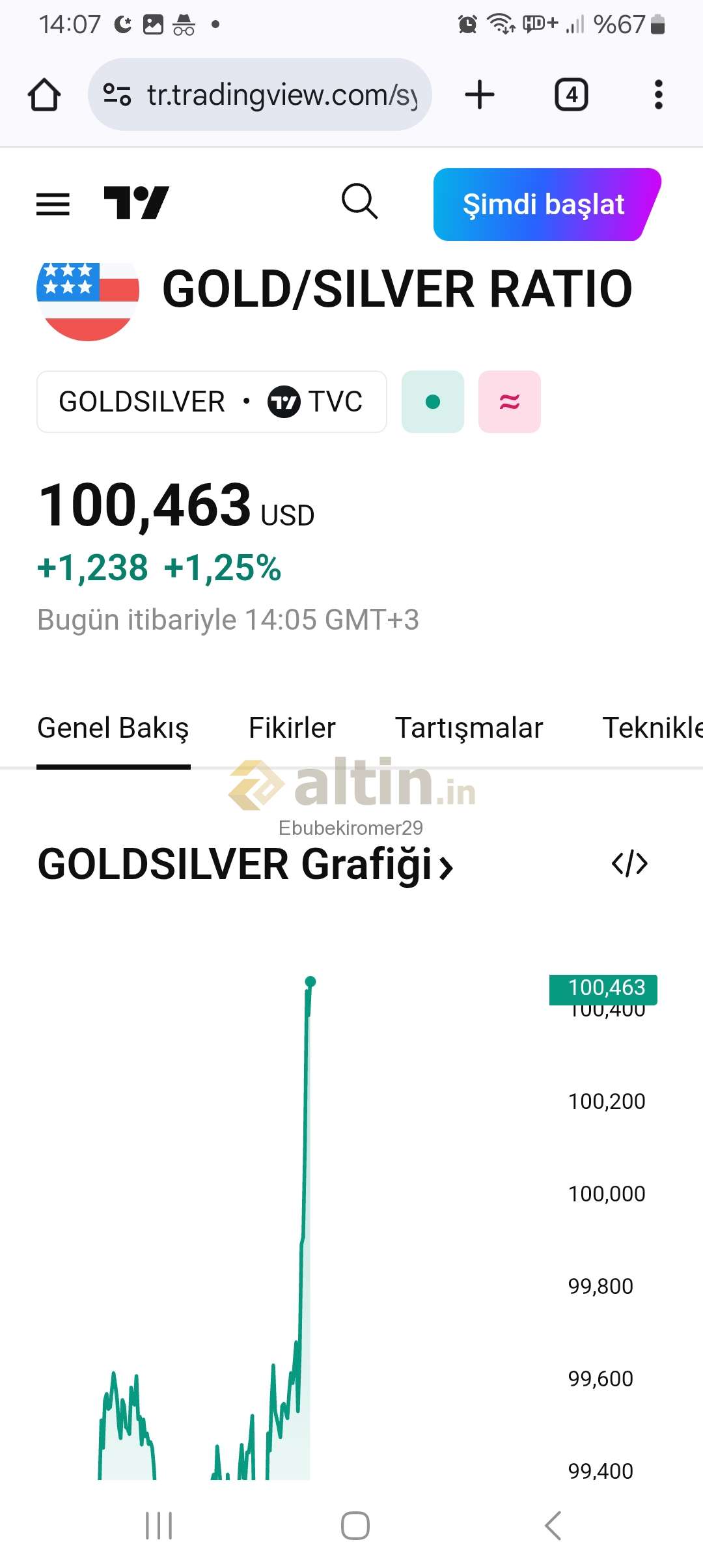This screenshot has width=703, height=1568.
Task: Switch to the Fikirler tab
Action: (x=292, y=728)
